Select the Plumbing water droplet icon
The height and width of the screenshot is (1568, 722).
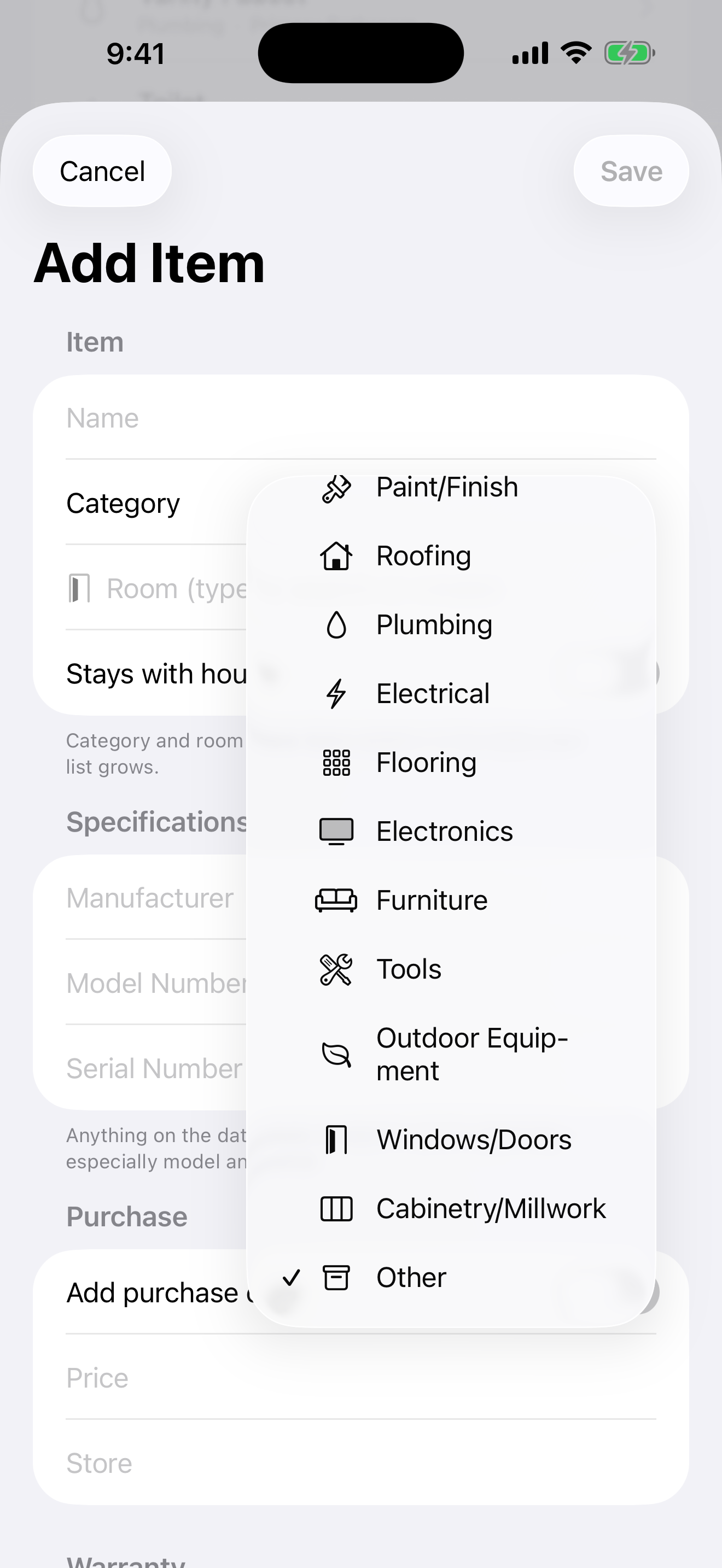(x=336, y=624)
